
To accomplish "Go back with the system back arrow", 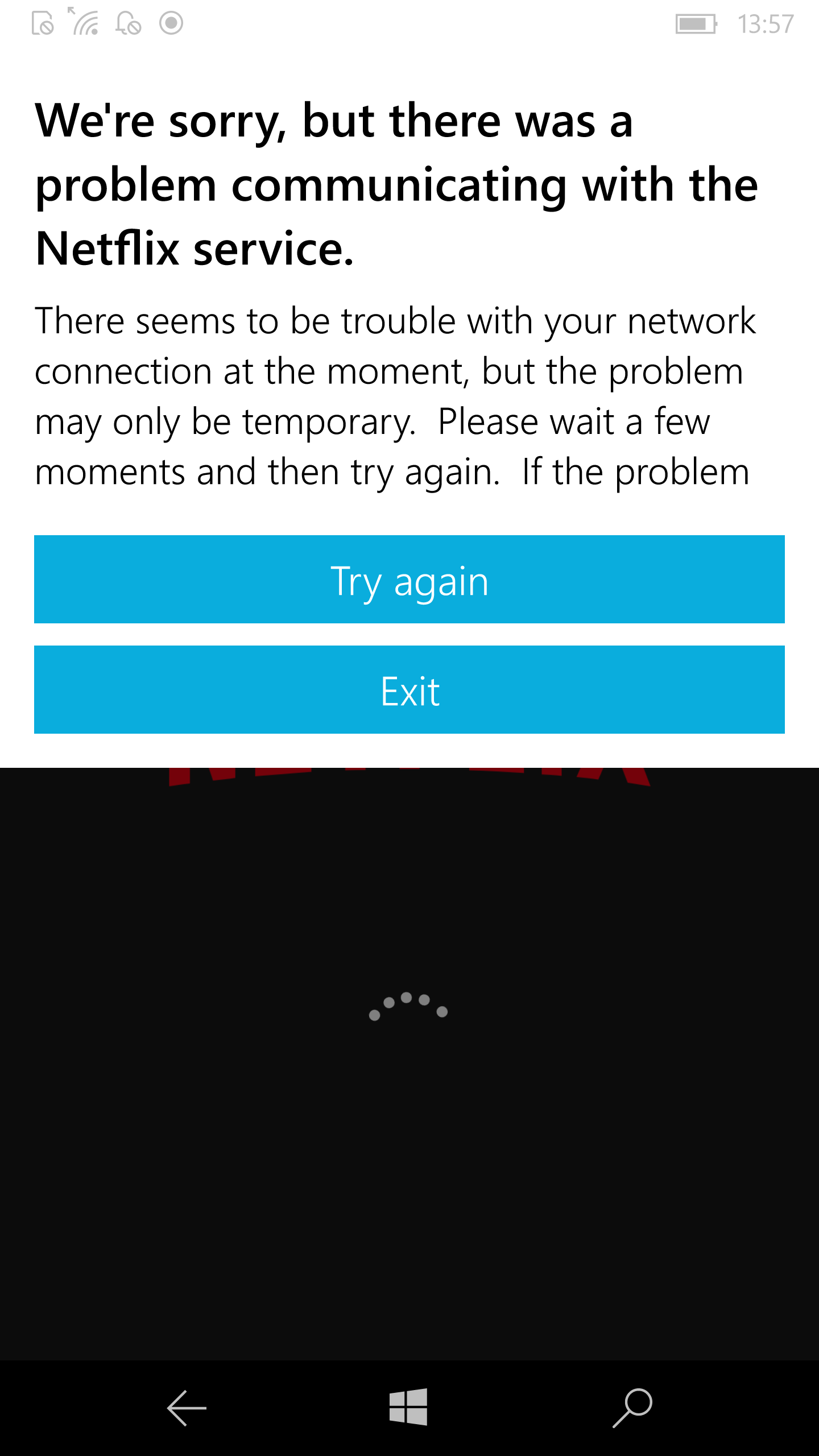I will click(x=187, y=1408).
